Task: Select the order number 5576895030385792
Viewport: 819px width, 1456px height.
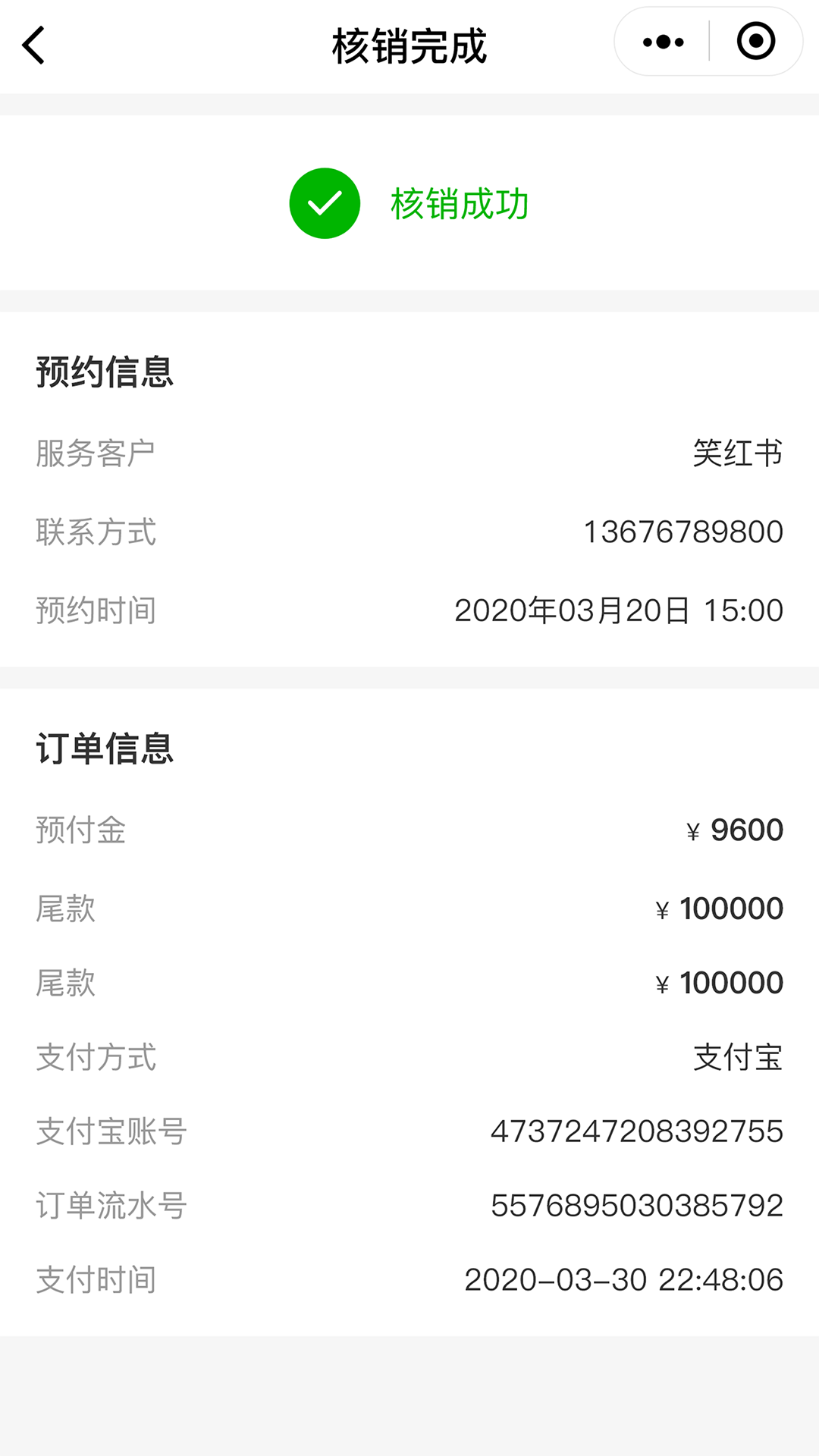Action: pyautogui.click(x=637, y=1204)
